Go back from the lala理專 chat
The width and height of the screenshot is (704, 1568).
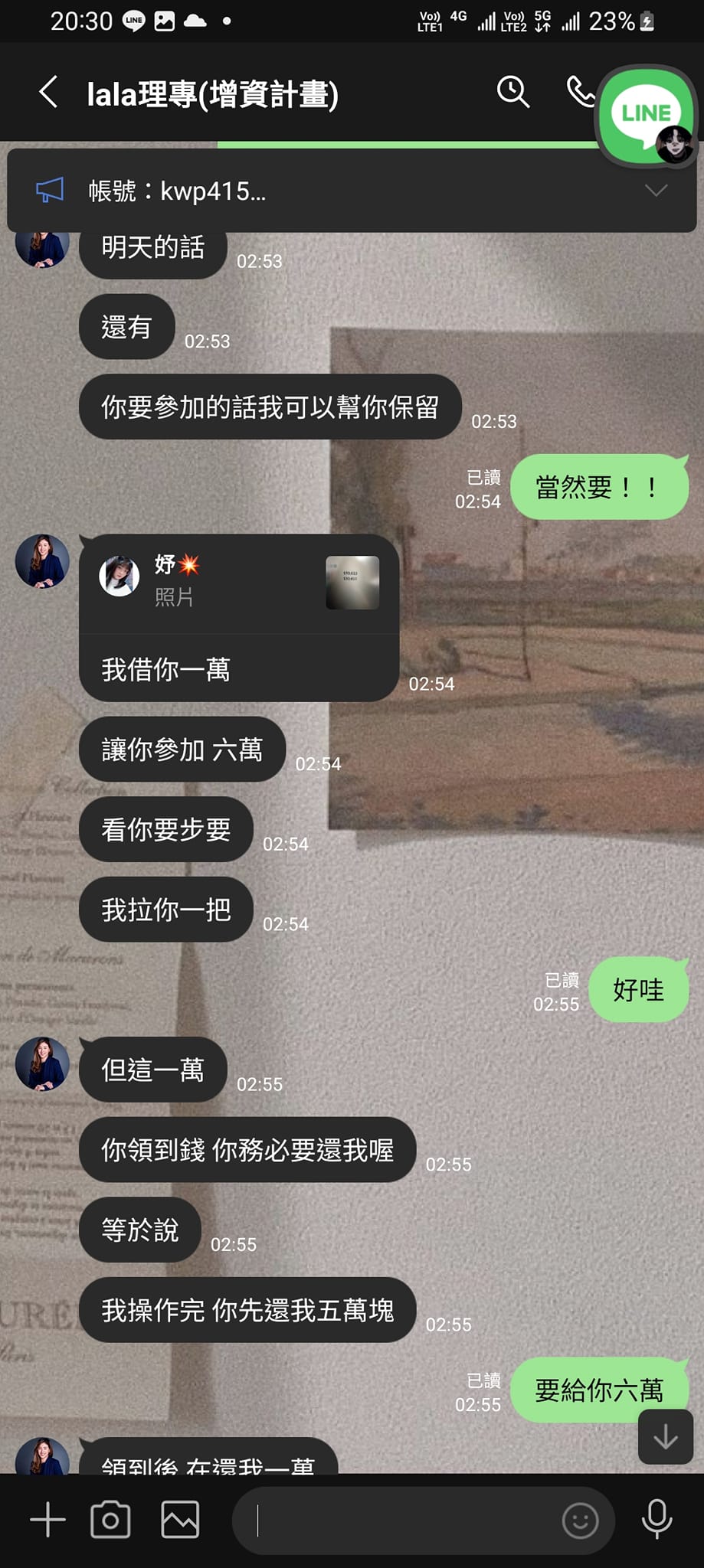(x=48, y=93)
